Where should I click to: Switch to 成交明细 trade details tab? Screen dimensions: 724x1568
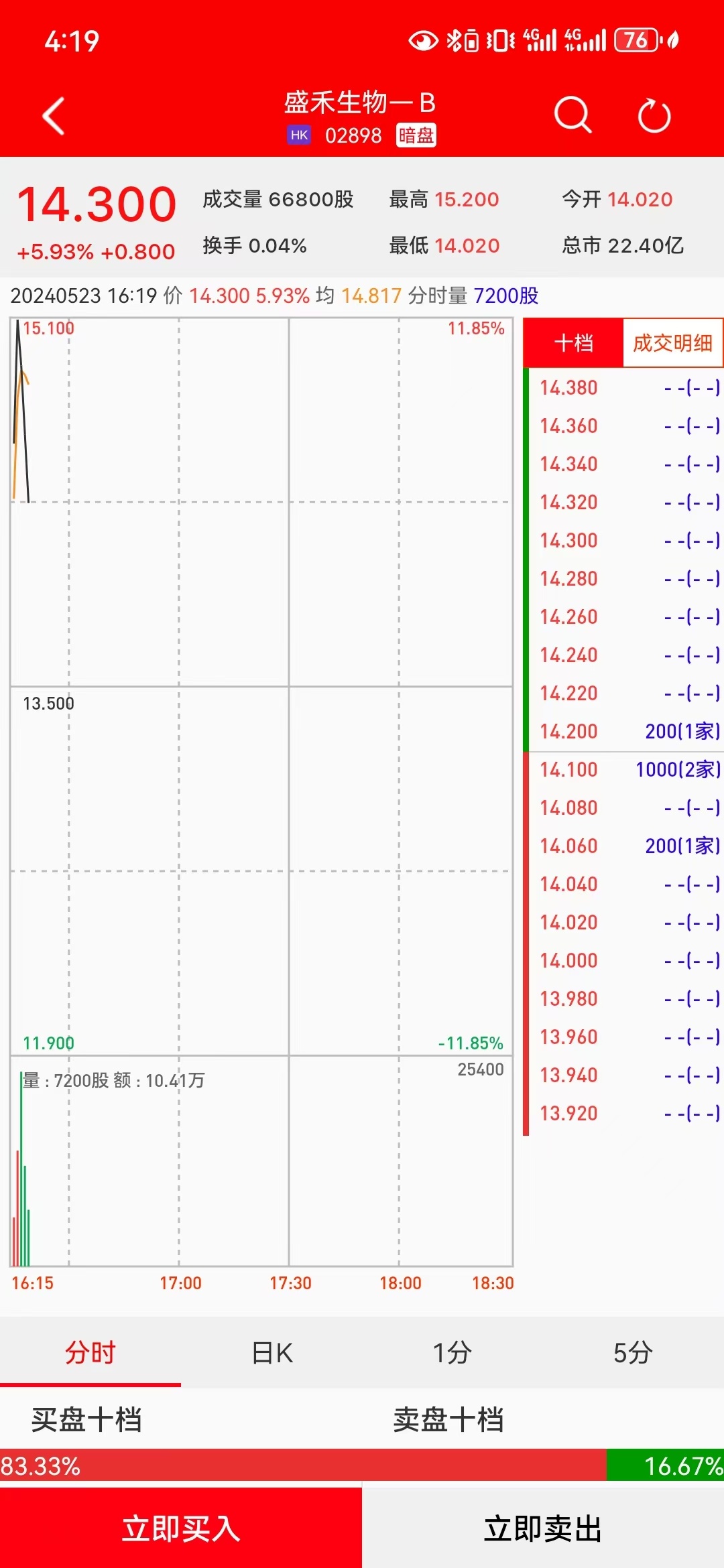pos(672,343)
